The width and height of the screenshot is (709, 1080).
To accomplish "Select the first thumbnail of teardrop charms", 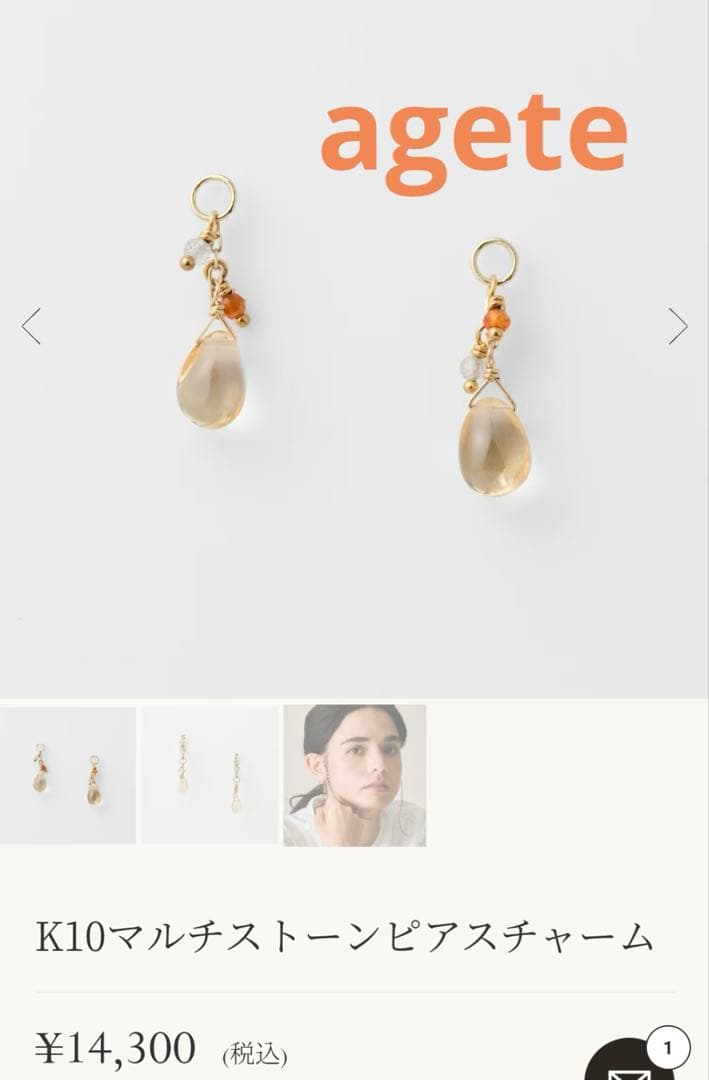I will pyautogui.click(x=68, y=776).
